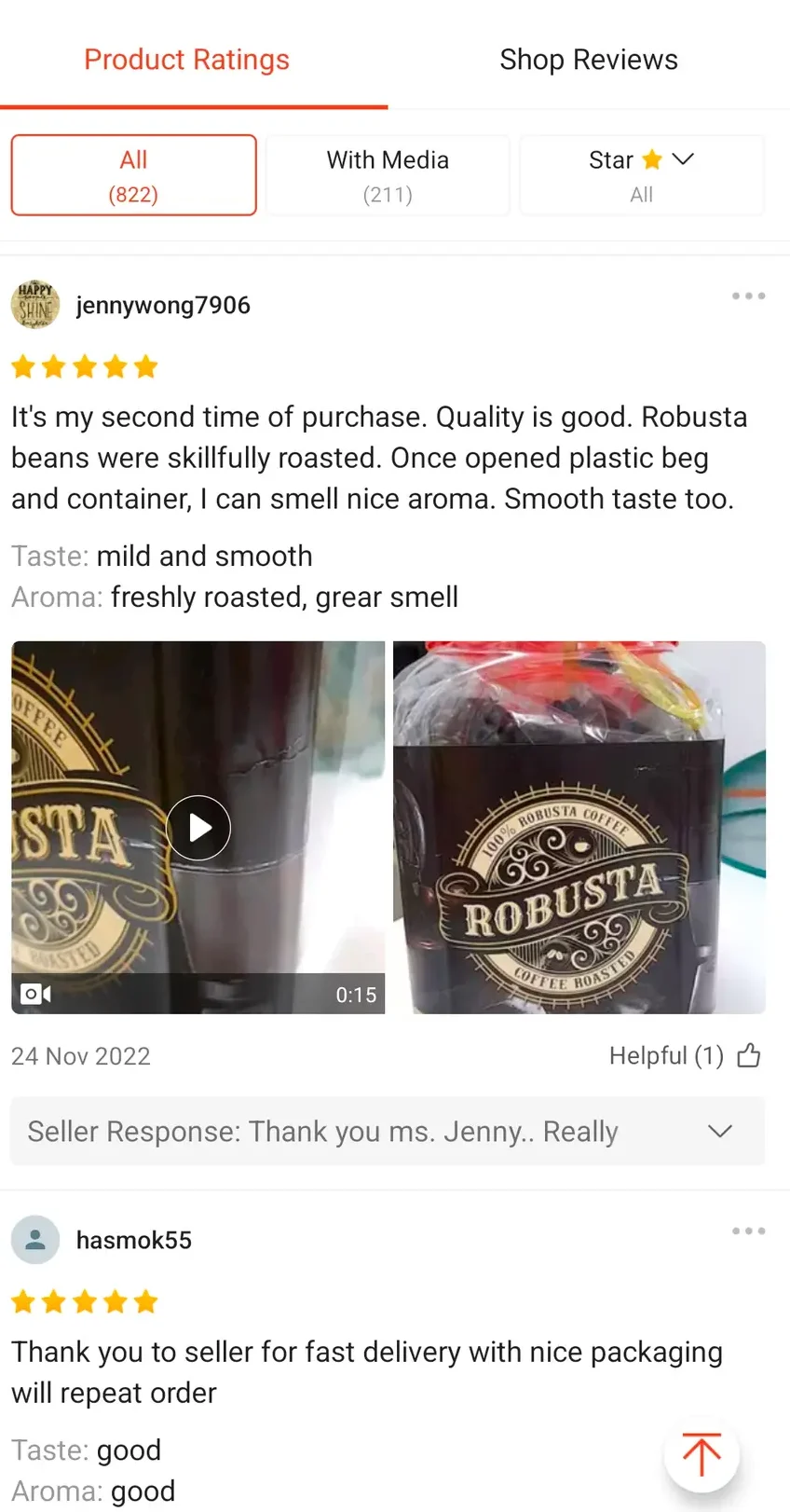Open more options on jennywong7906's review
This screenshot has width=790, height=1512.
[748, 296]
